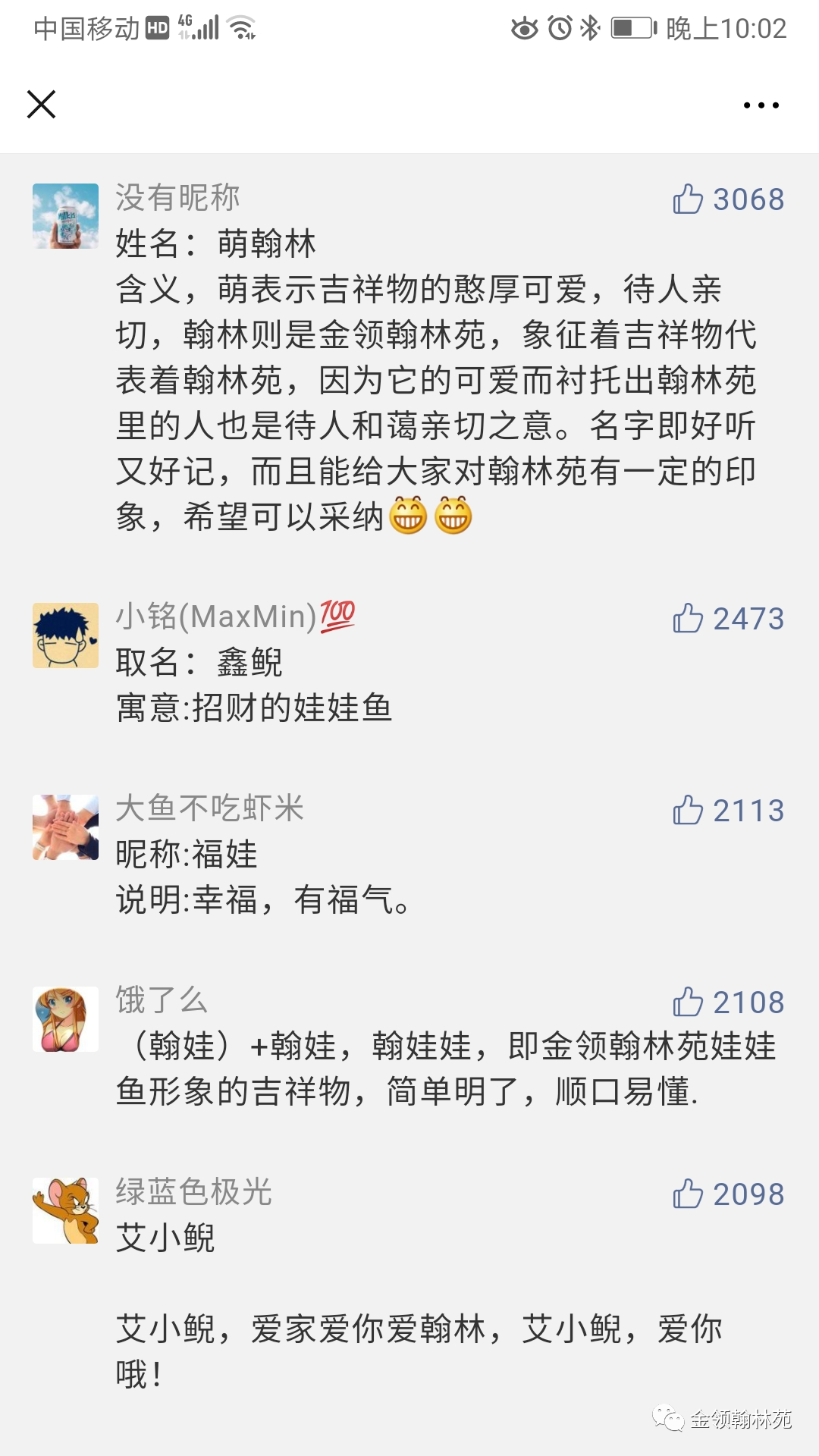Screen dimensions: 819x1456
Task: Close the article page
Action: pos(41,105)
